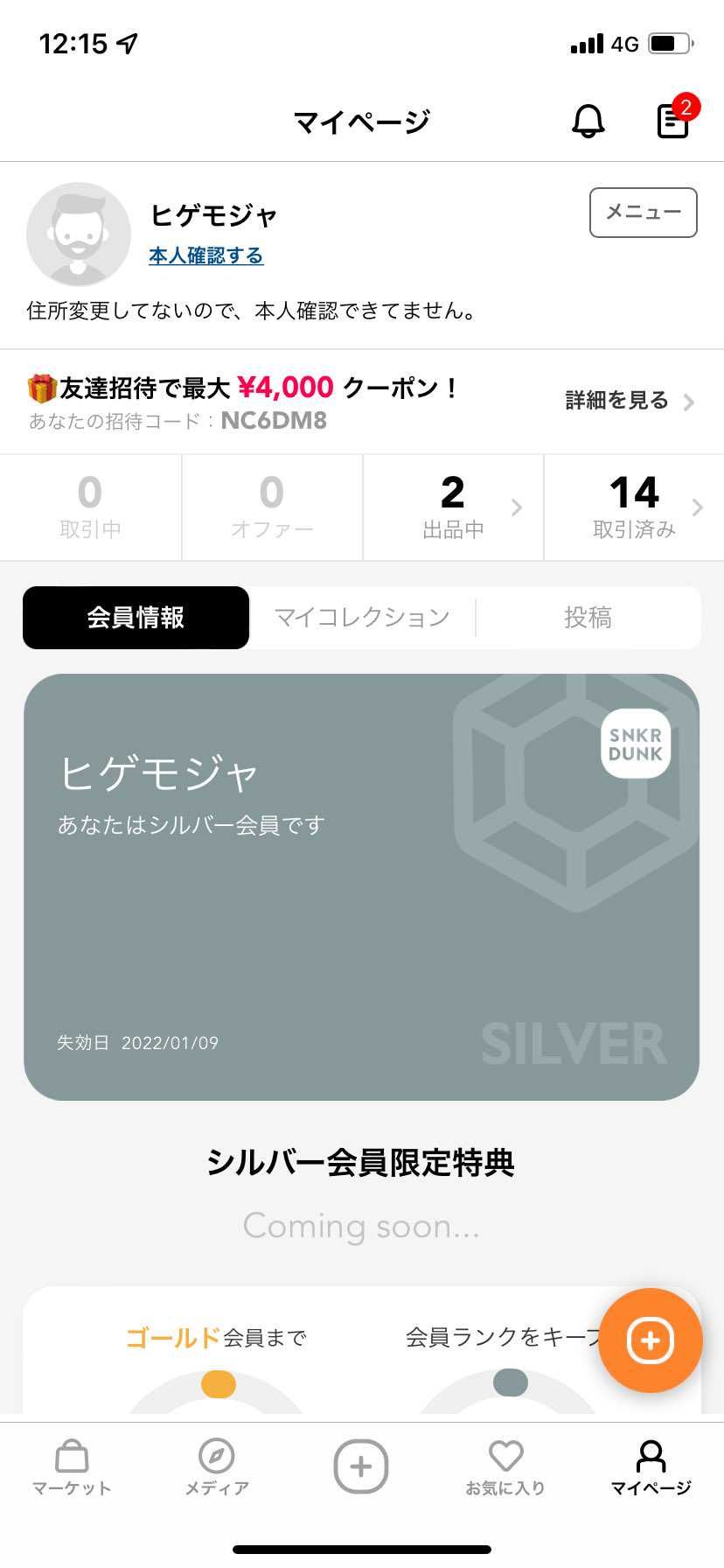Switch to the マイコレクション tab
Screen dimensions: 724x1568
click(x=362, y=618)
